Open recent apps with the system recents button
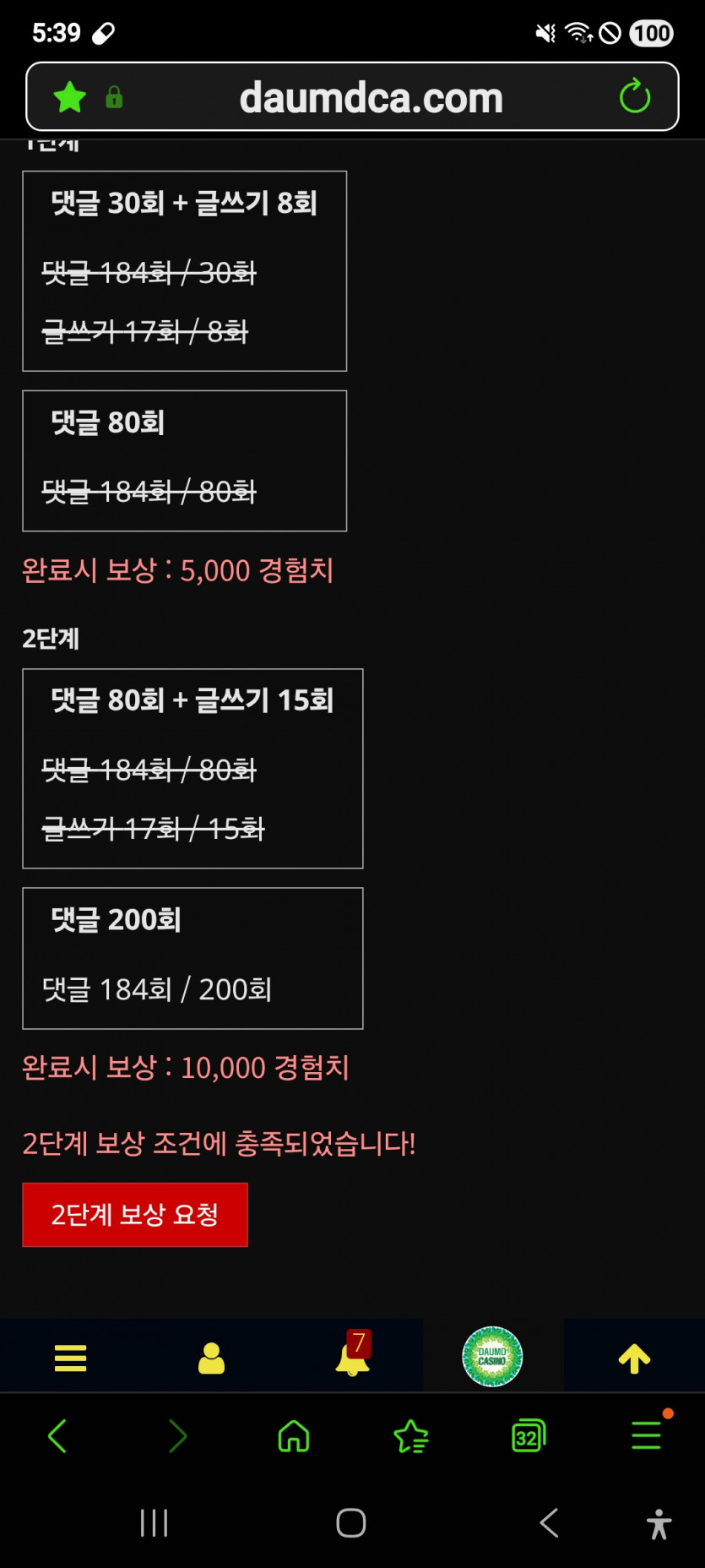Viewport: 705px width, 1568px height. (153, 1524)
